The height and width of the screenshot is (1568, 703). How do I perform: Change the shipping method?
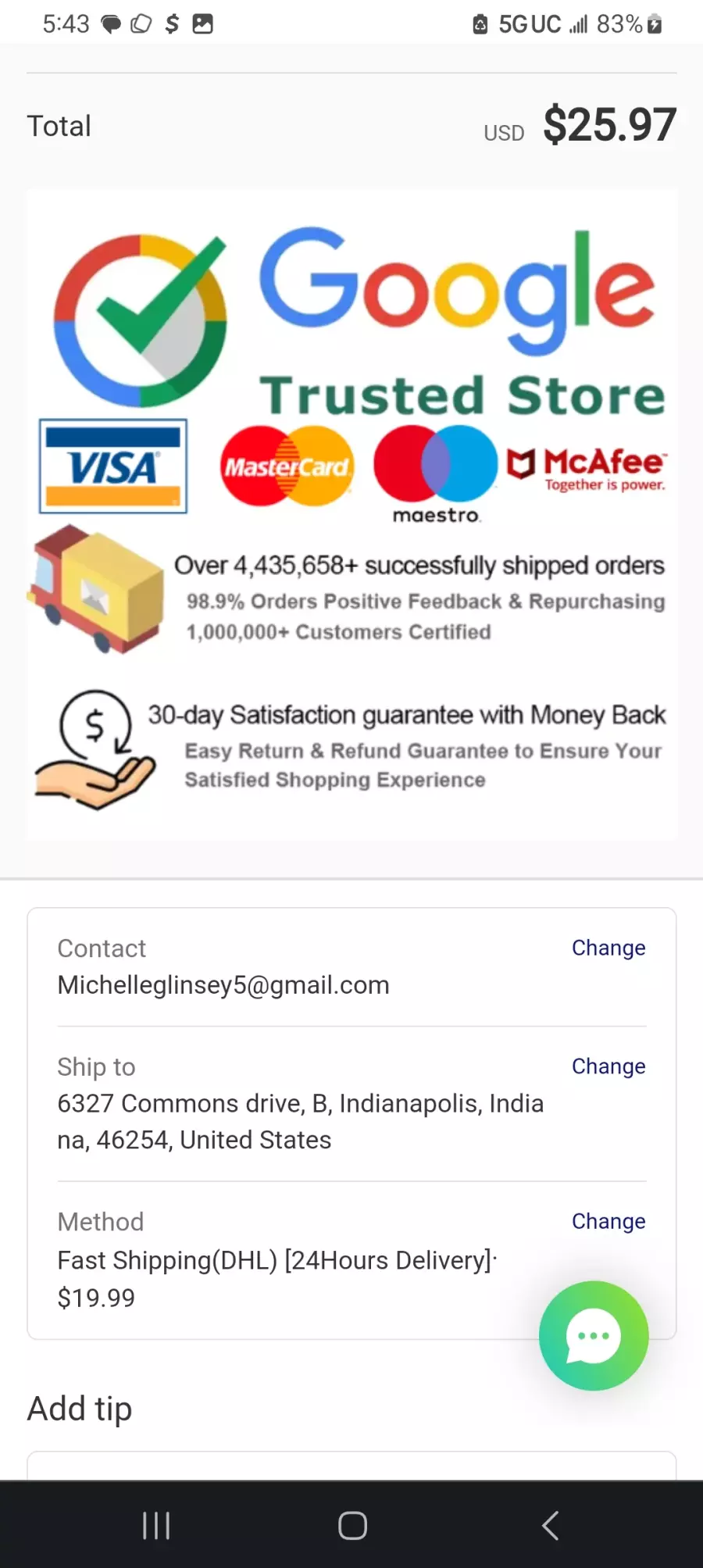click(x=608, y=1221)
